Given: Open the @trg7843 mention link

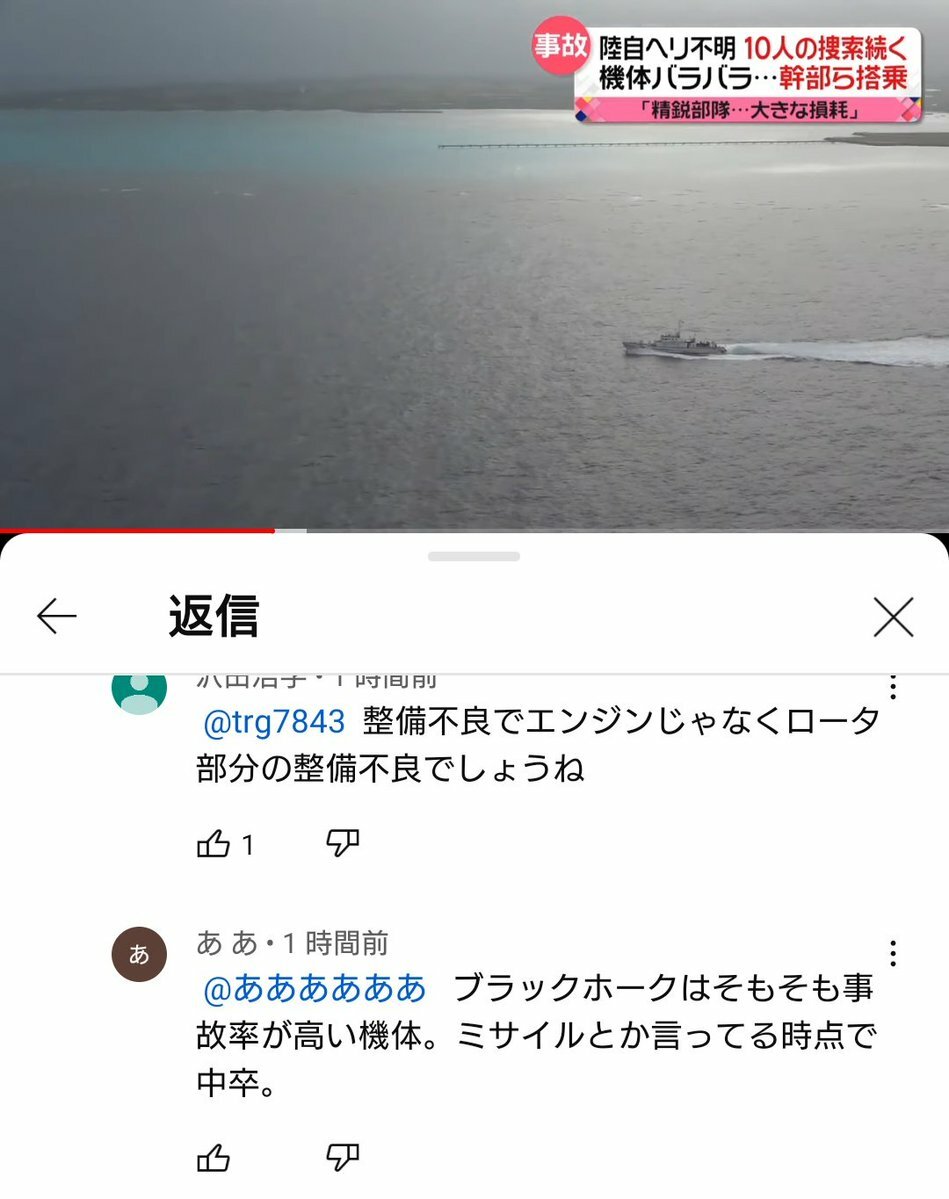Looking at the screenshot, I should click(x=274, y=720).
